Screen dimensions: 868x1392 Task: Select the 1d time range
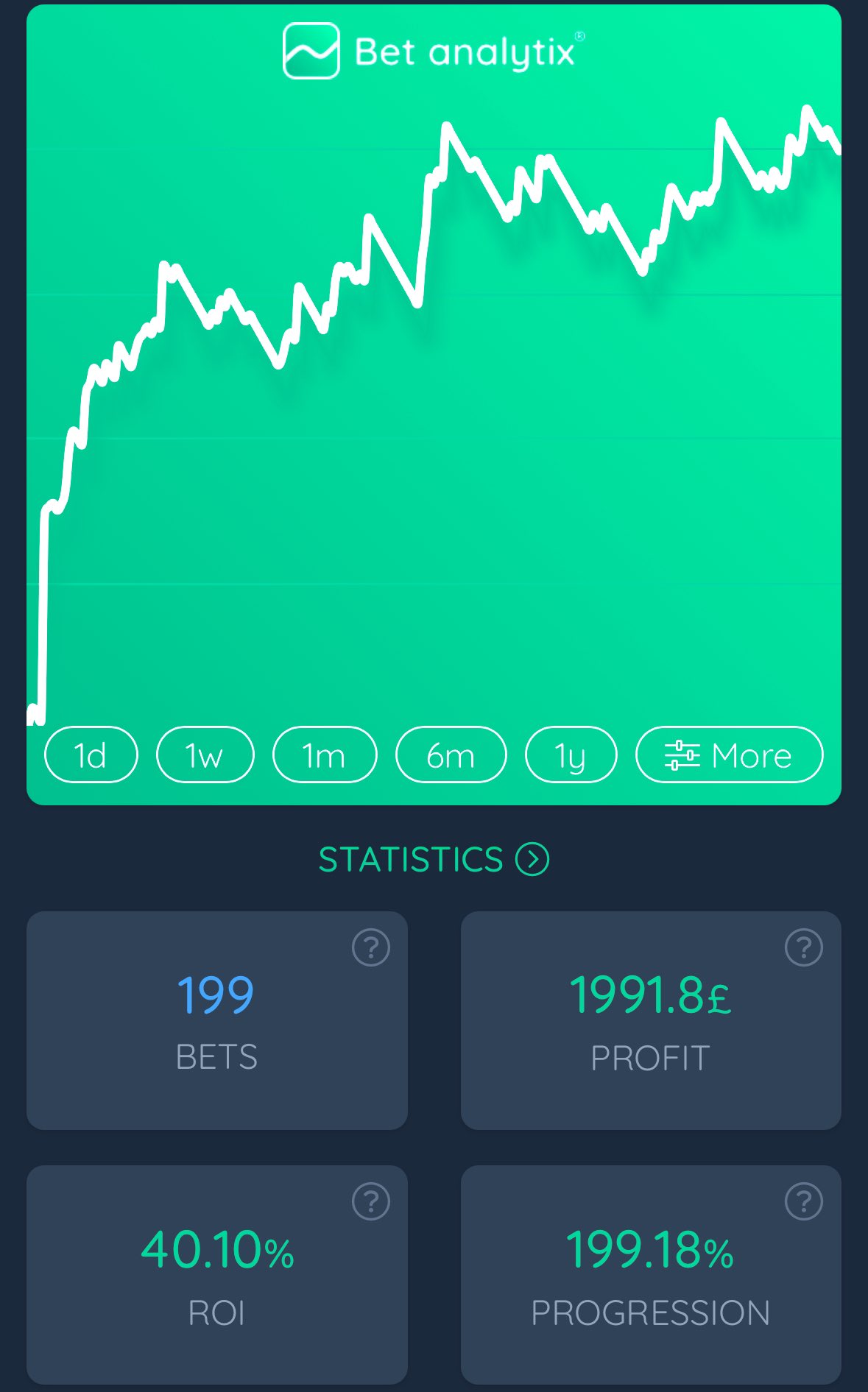(91, 755)
